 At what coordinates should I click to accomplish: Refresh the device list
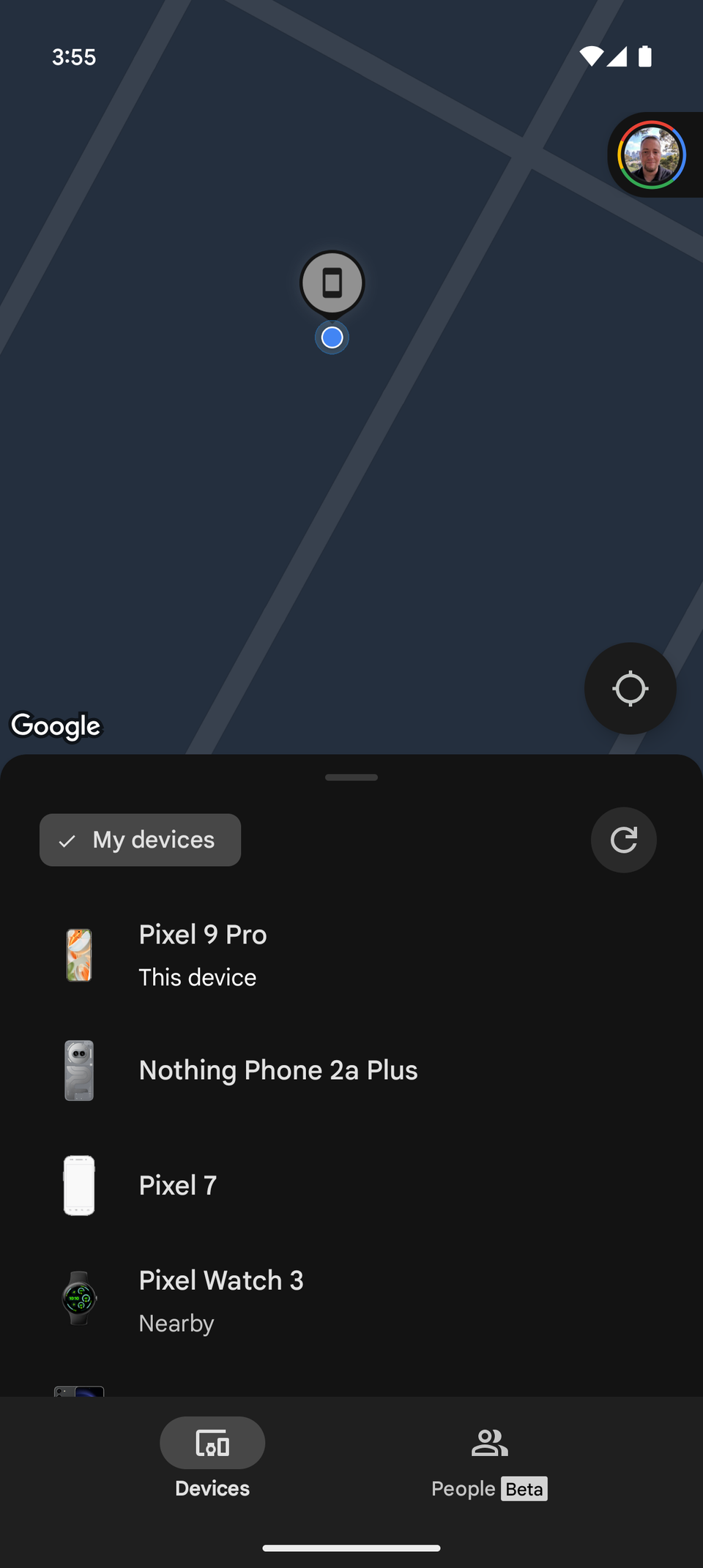623,840
